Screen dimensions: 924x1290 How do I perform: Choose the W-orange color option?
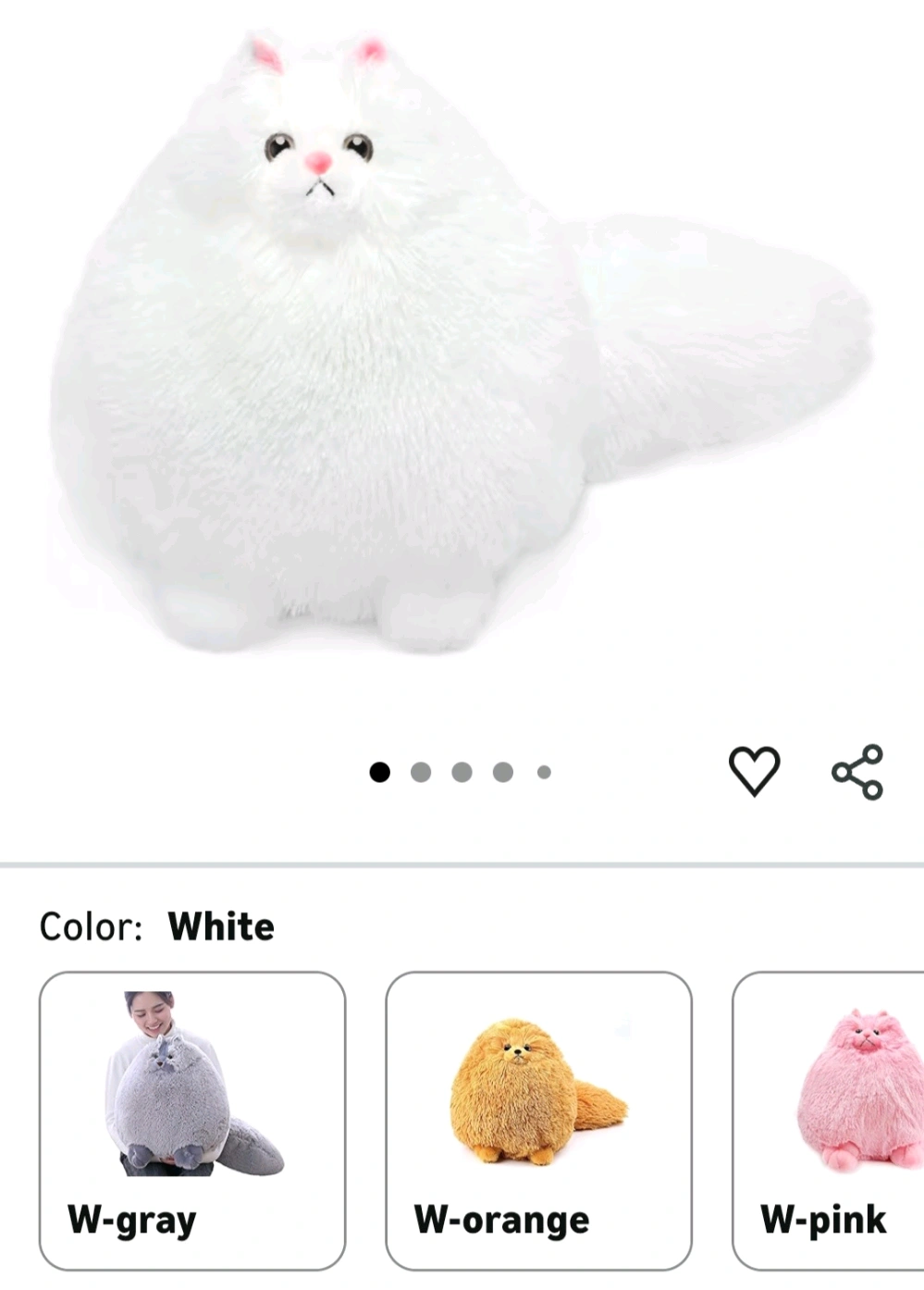click(538, 1120)
